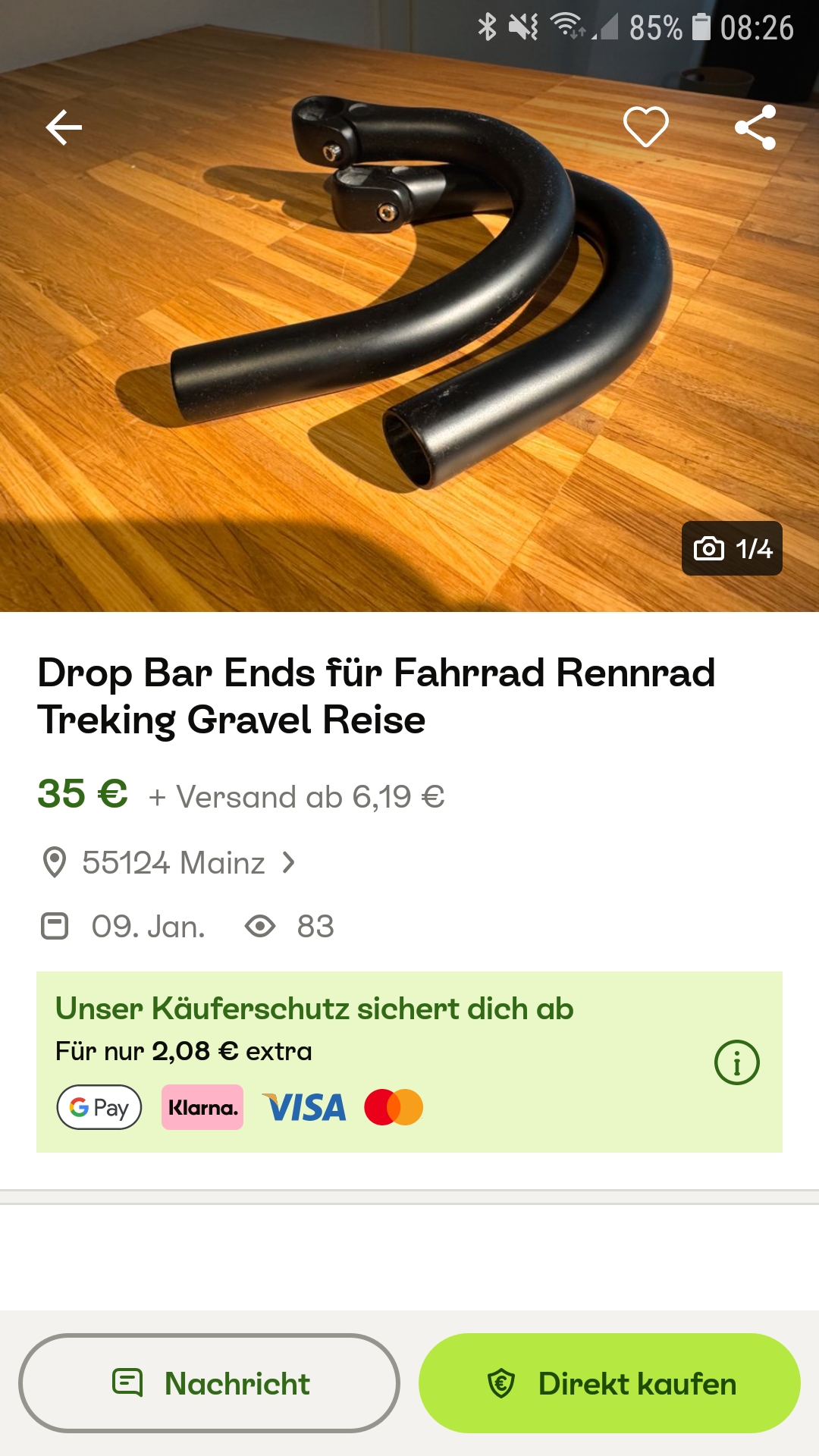Tap Direkt kaufen to buy now
Viewport: 819px width, 1456px height.
point(610,1383)
